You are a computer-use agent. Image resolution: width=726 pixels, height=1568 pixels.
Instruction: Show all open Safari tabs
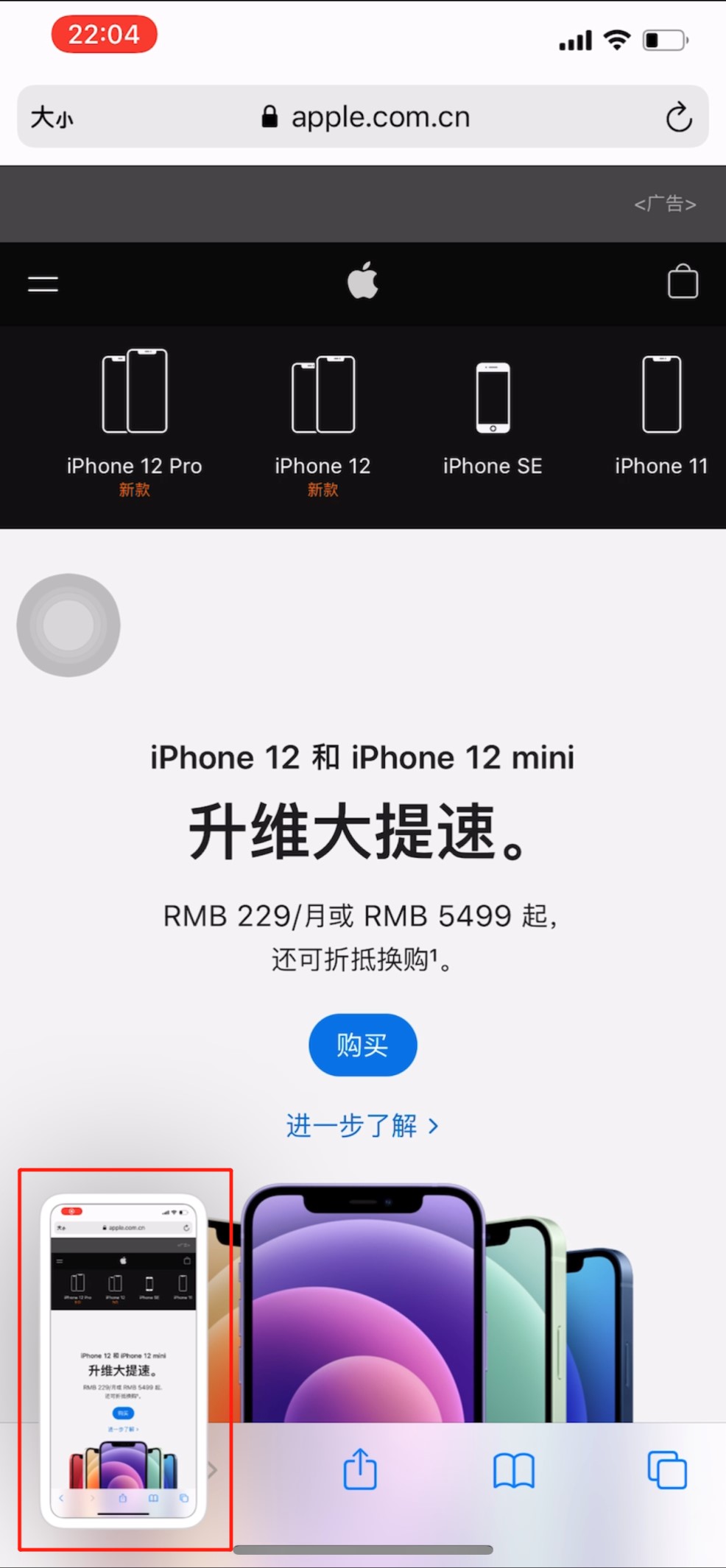(x=667, y=1470)
